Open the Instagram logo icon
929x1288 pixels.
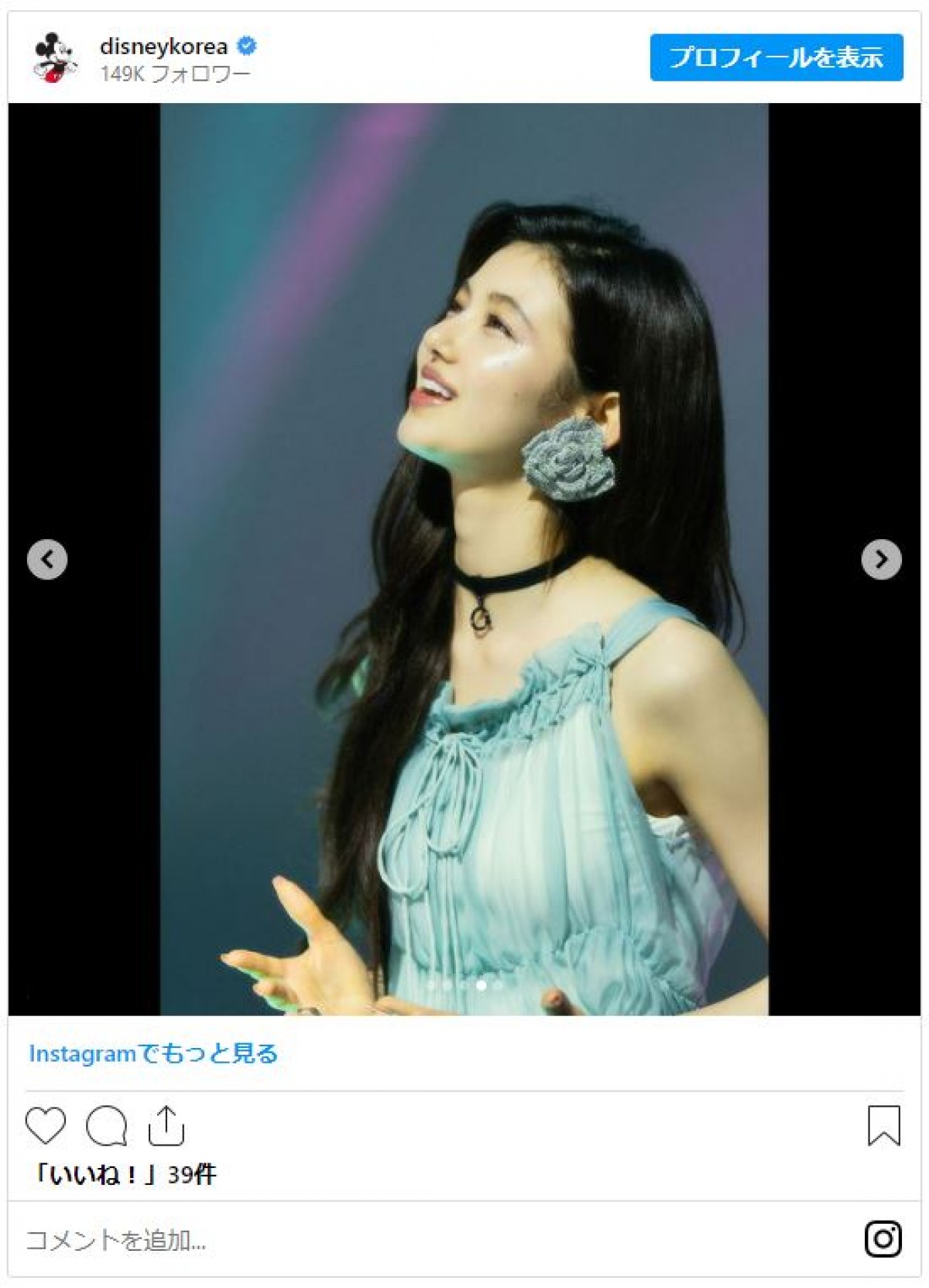click(x=883, y=1238)
